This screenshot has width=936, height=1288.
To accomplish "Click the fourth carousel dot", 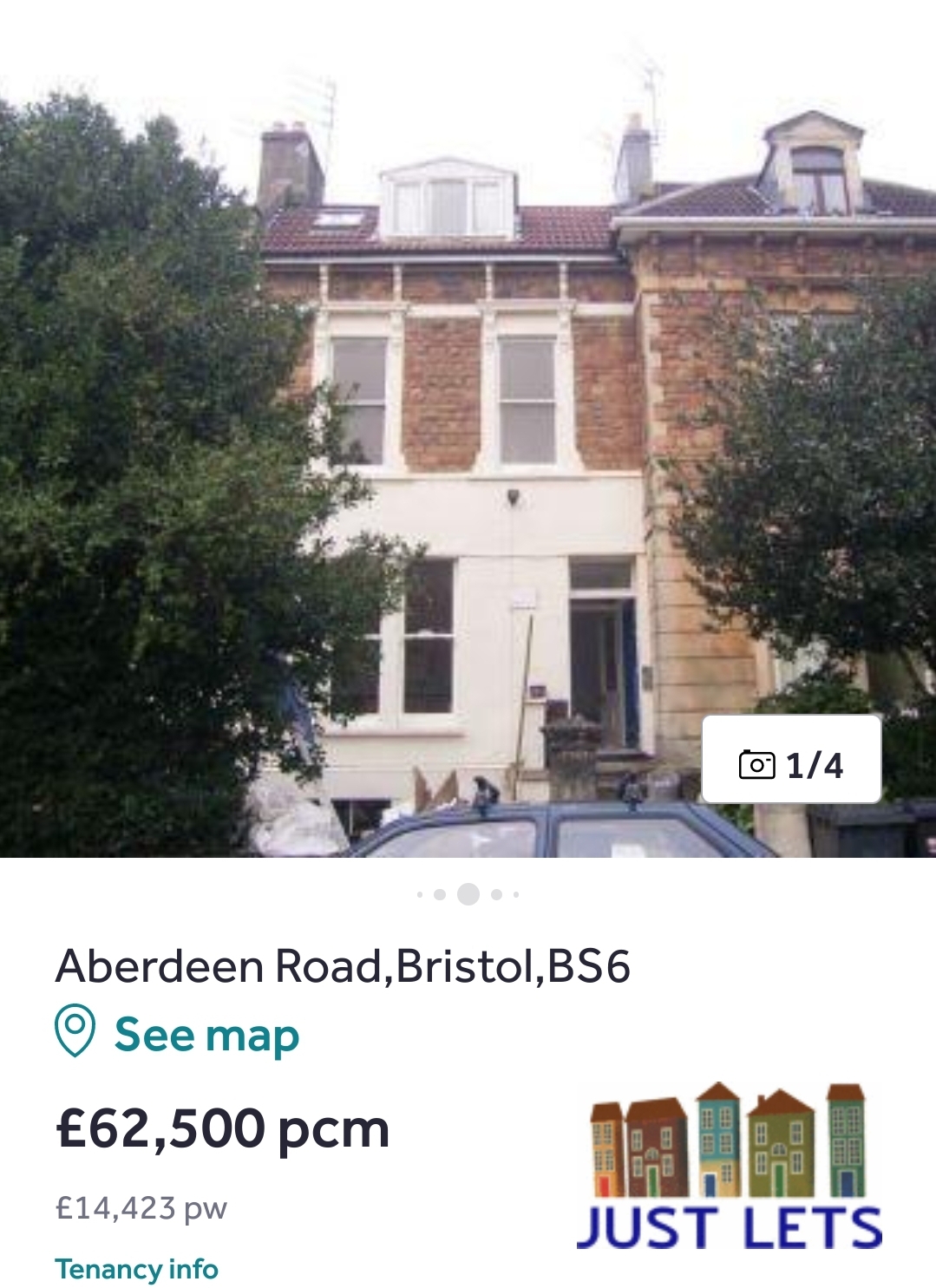I will tap(495, 893).
